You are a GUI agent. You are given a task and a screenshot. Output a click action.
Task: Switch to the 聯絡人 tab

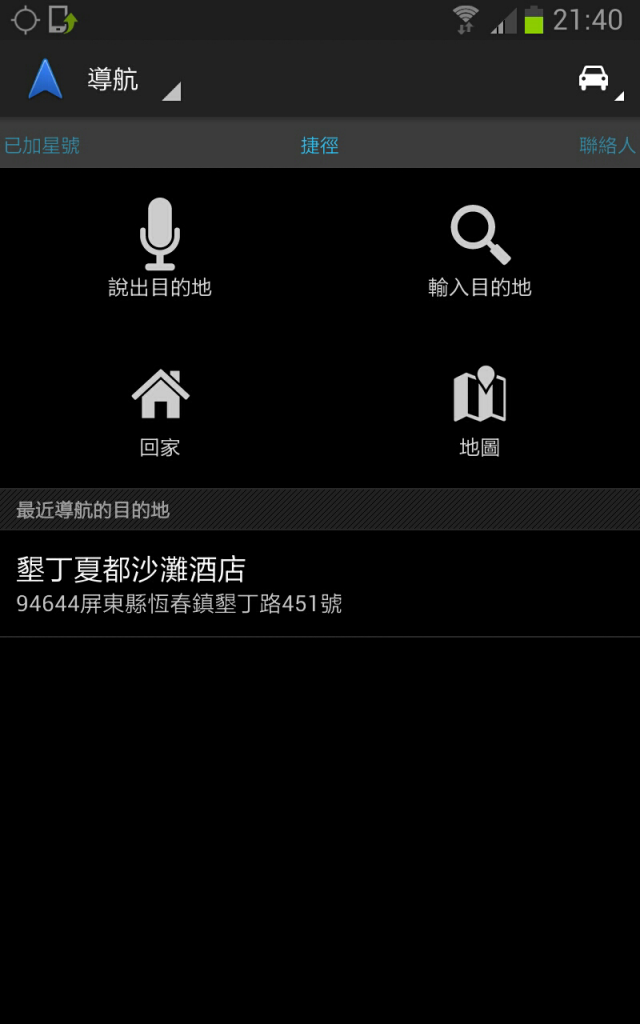[606, 146]
